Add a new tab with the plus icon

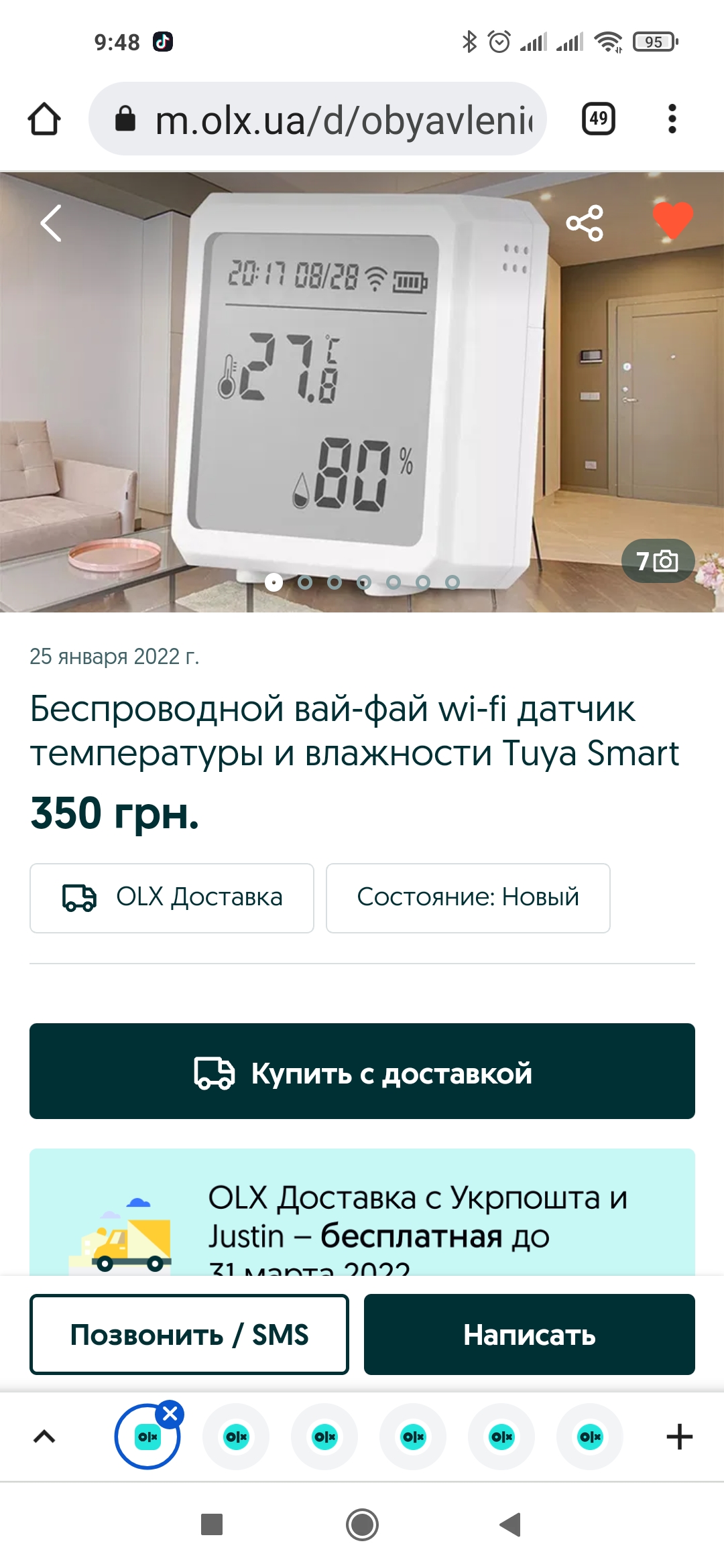pyautogui.click(x=679, y=1437)
